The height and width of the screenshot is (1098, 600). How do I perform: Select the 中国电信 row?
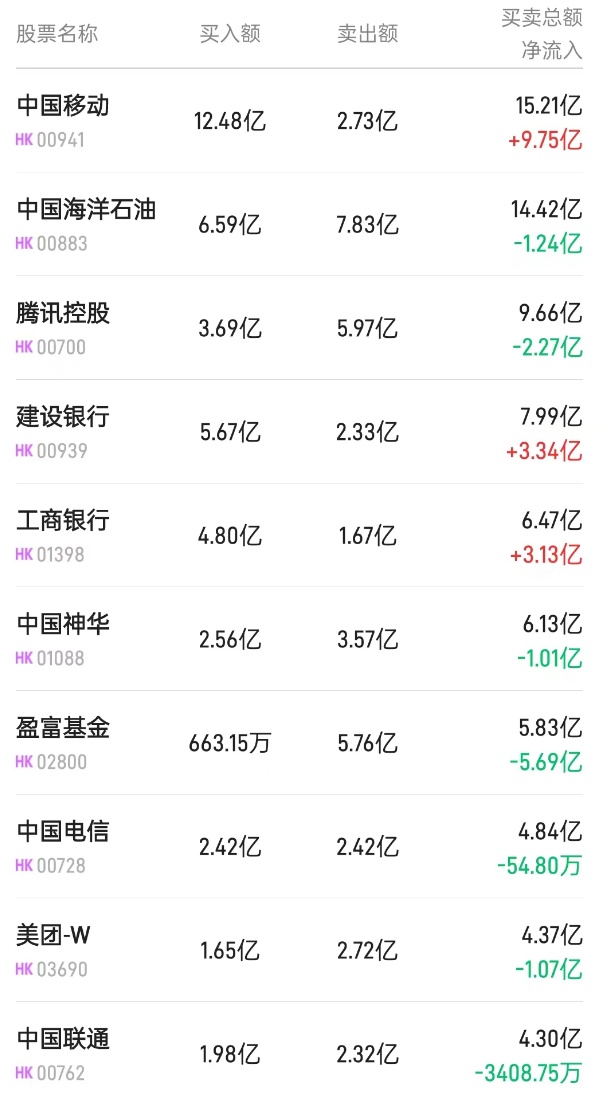point(63,832)
